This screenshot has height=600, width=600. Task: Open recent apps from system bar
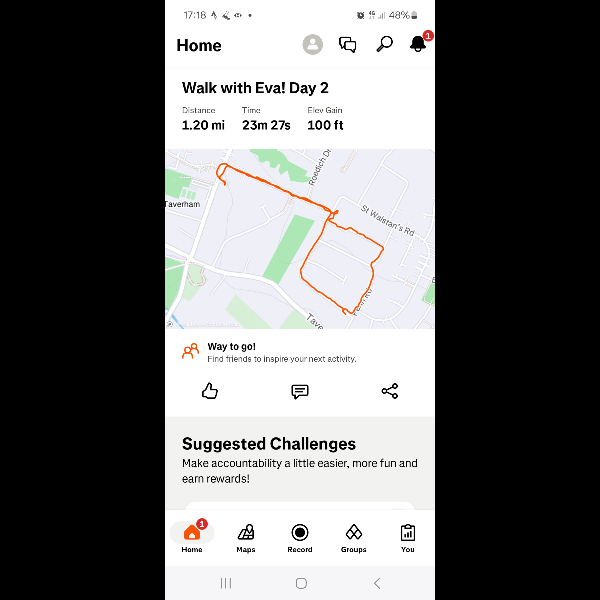pyautogui.click(x=226, y=583)
